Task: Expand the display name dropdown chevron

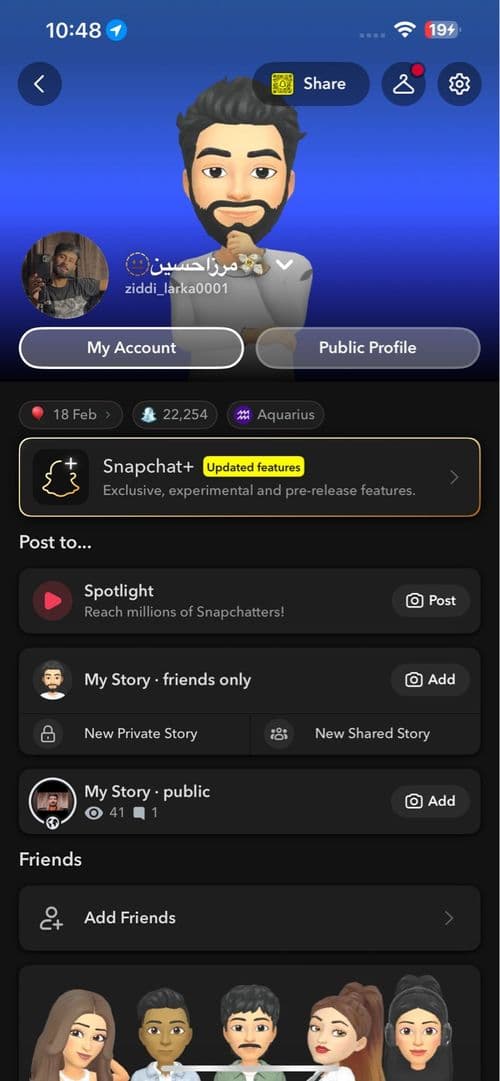Action: [x=285, y=264]
